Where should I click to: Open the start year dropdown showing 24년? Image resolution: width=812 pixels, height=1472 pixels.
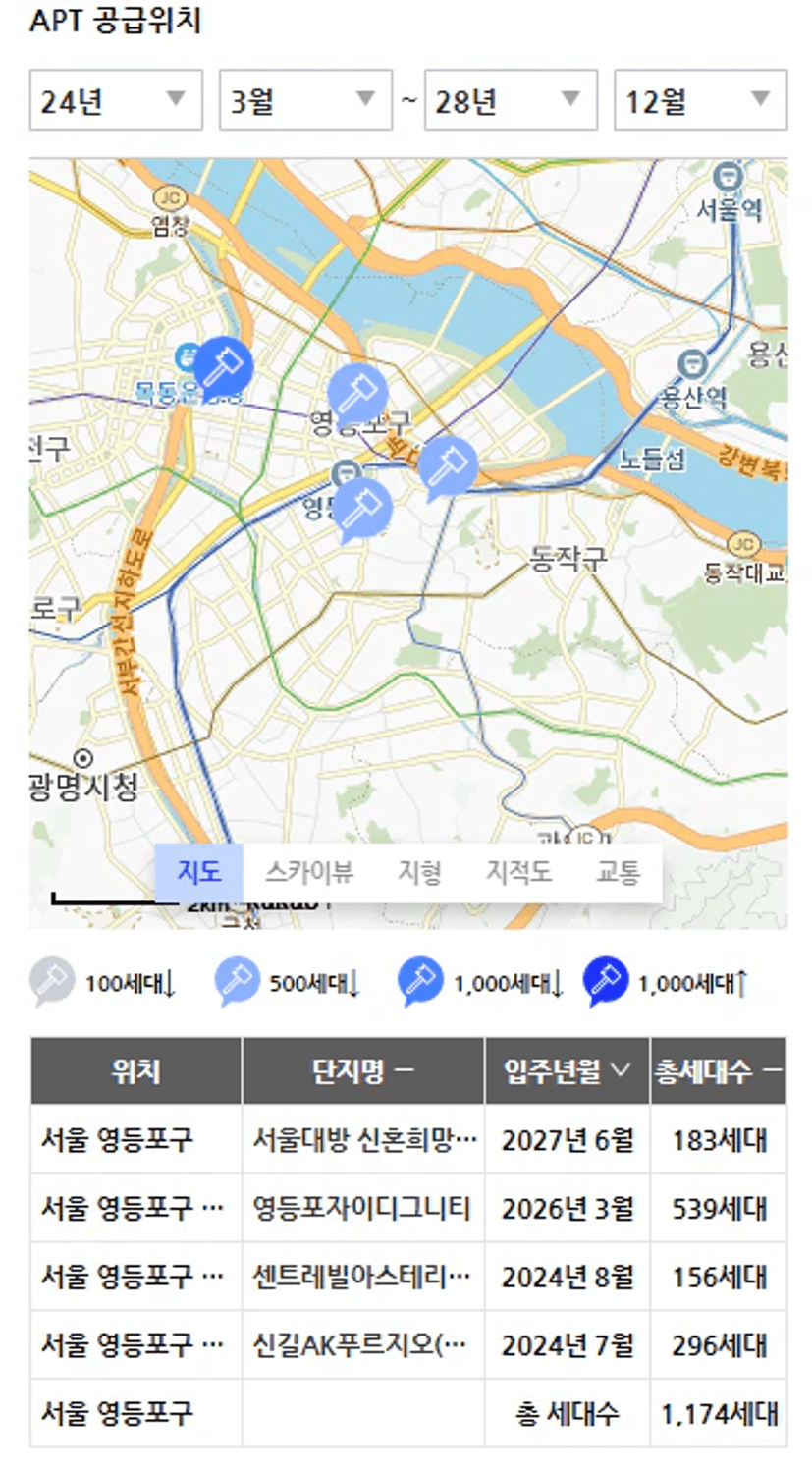click(116, 99)
